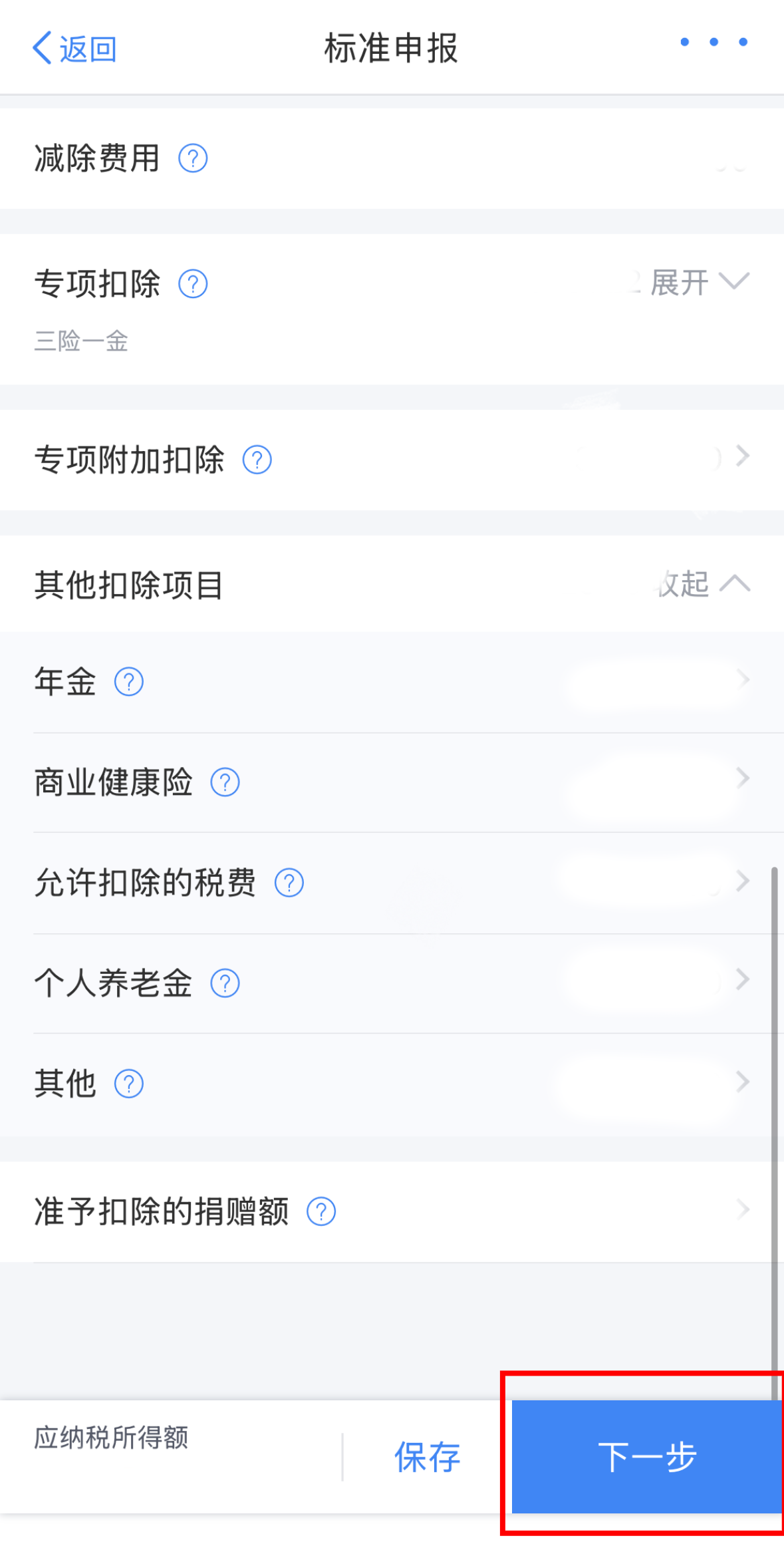Screen dimensions: 784x1546
Task: Show help for 减除费用
Action: pyautogui.click(x=193, y=159)
